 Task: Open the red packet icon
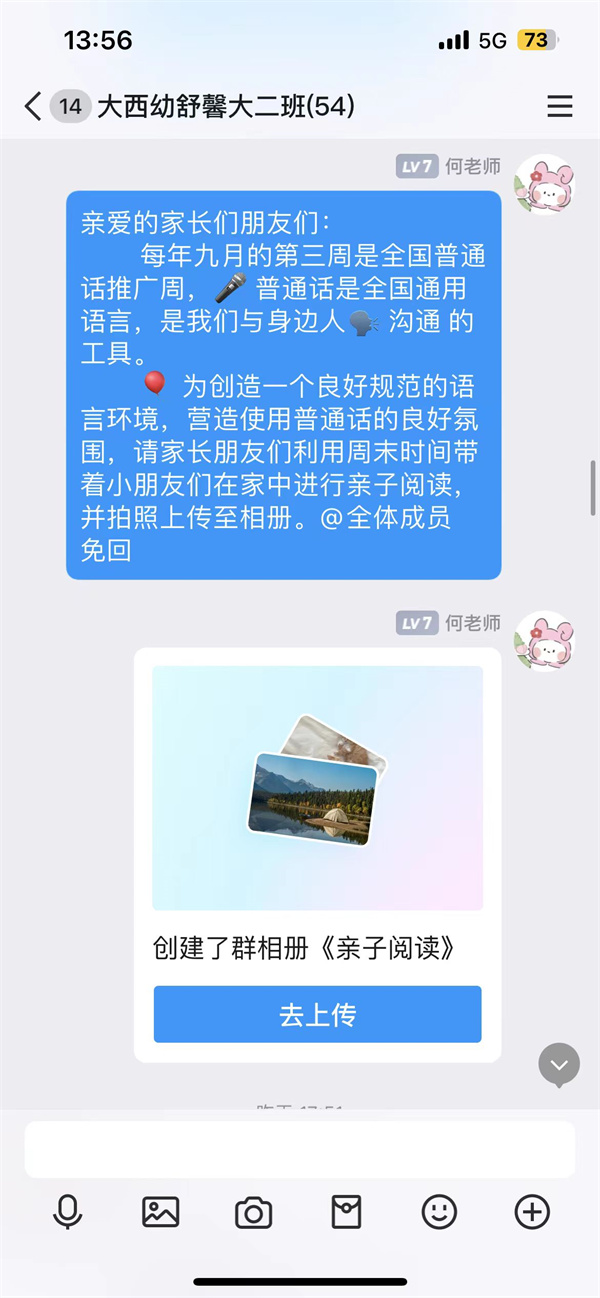pyautogui.click(x=346, y=1212)
